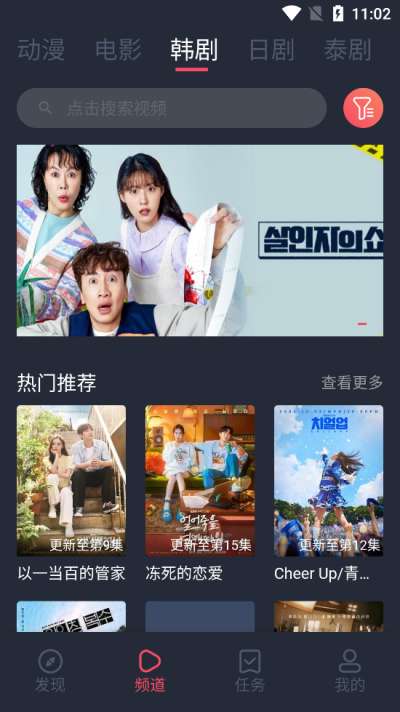Go to the 任务 bottom tab
The width and height of the screenshot is (400, 712).
click(x=250, y=671)
